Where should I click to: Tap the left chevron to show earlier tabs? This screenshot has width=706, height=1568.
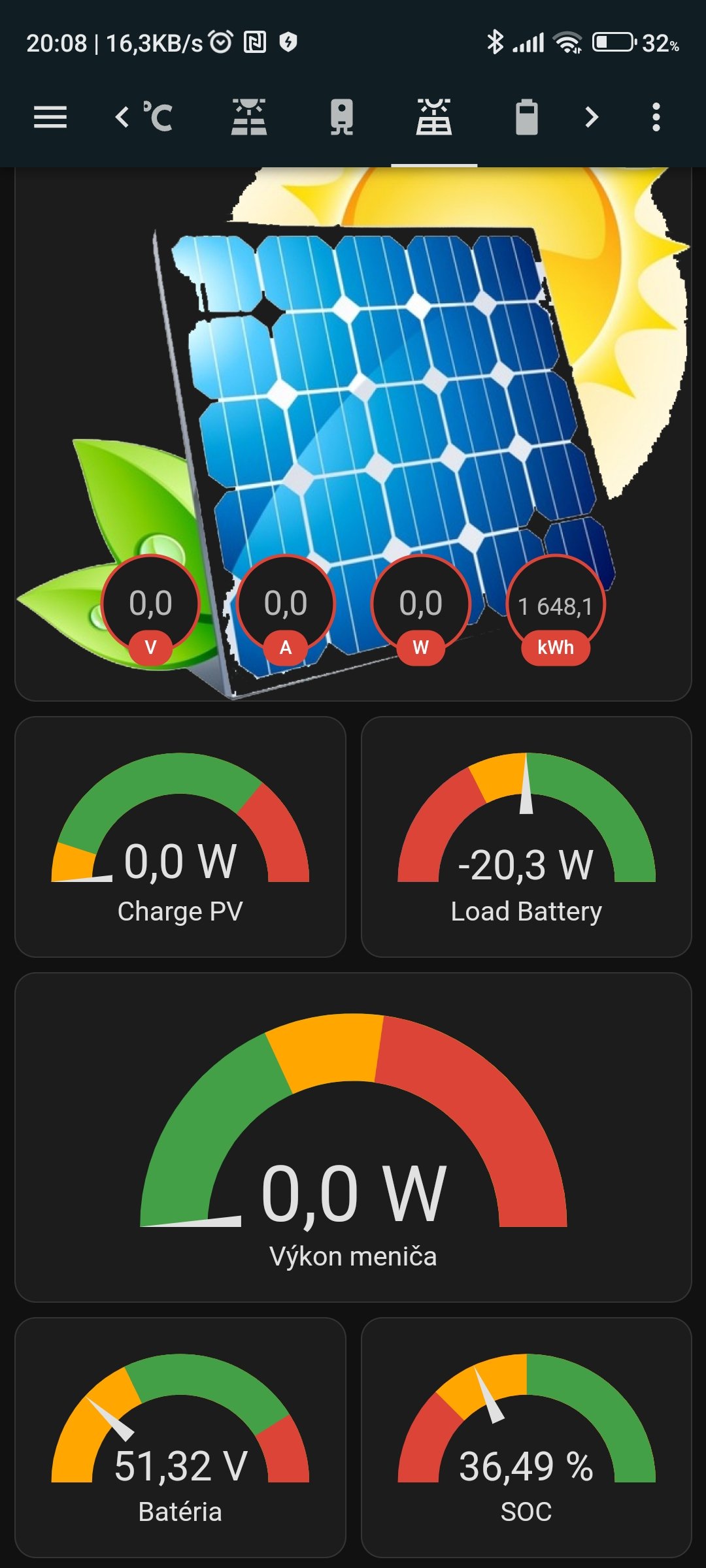coord(122,118)
